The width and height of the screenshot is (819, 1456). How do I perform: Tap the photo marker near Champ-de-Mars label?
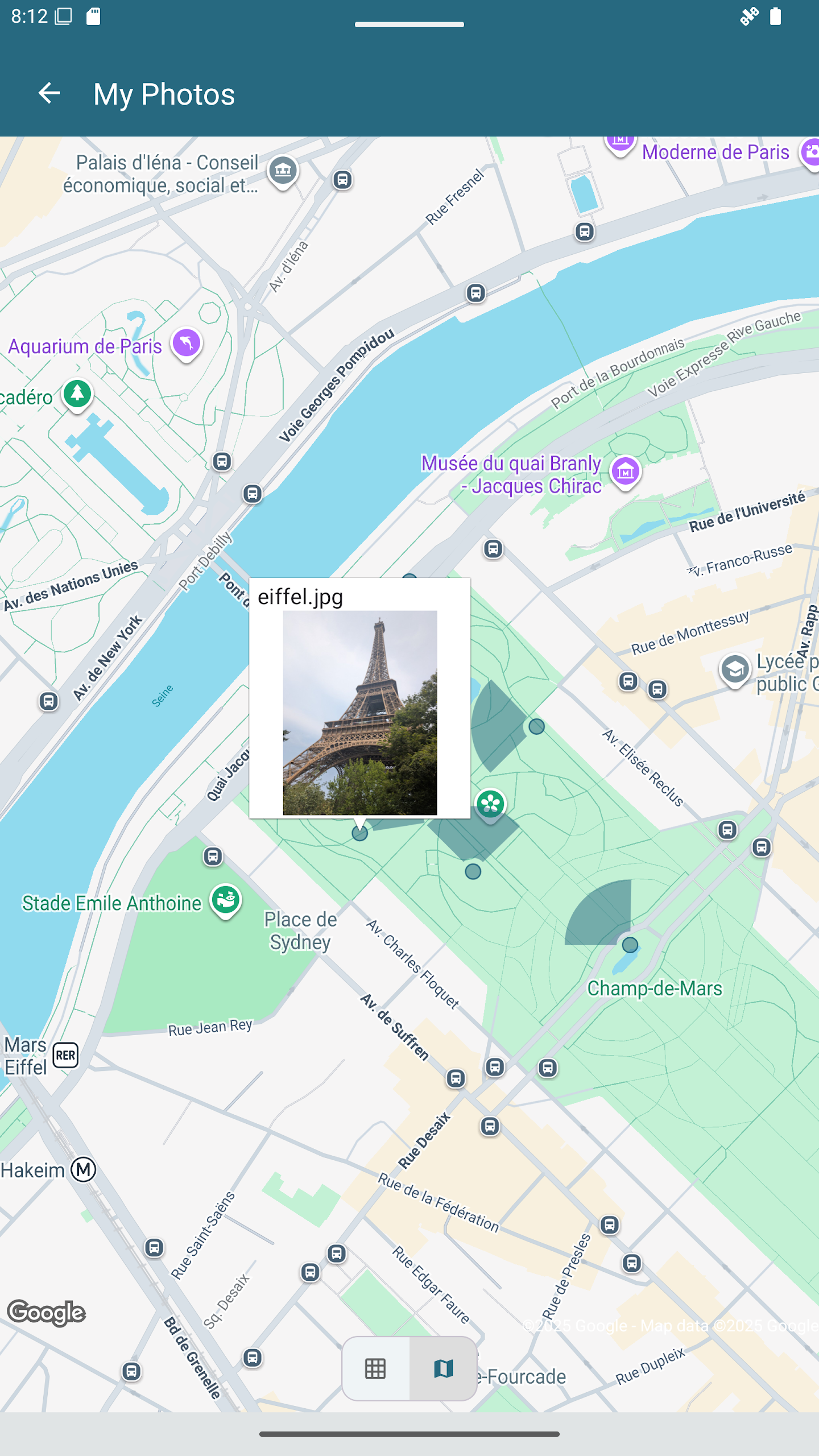click(x=630, y=945)
